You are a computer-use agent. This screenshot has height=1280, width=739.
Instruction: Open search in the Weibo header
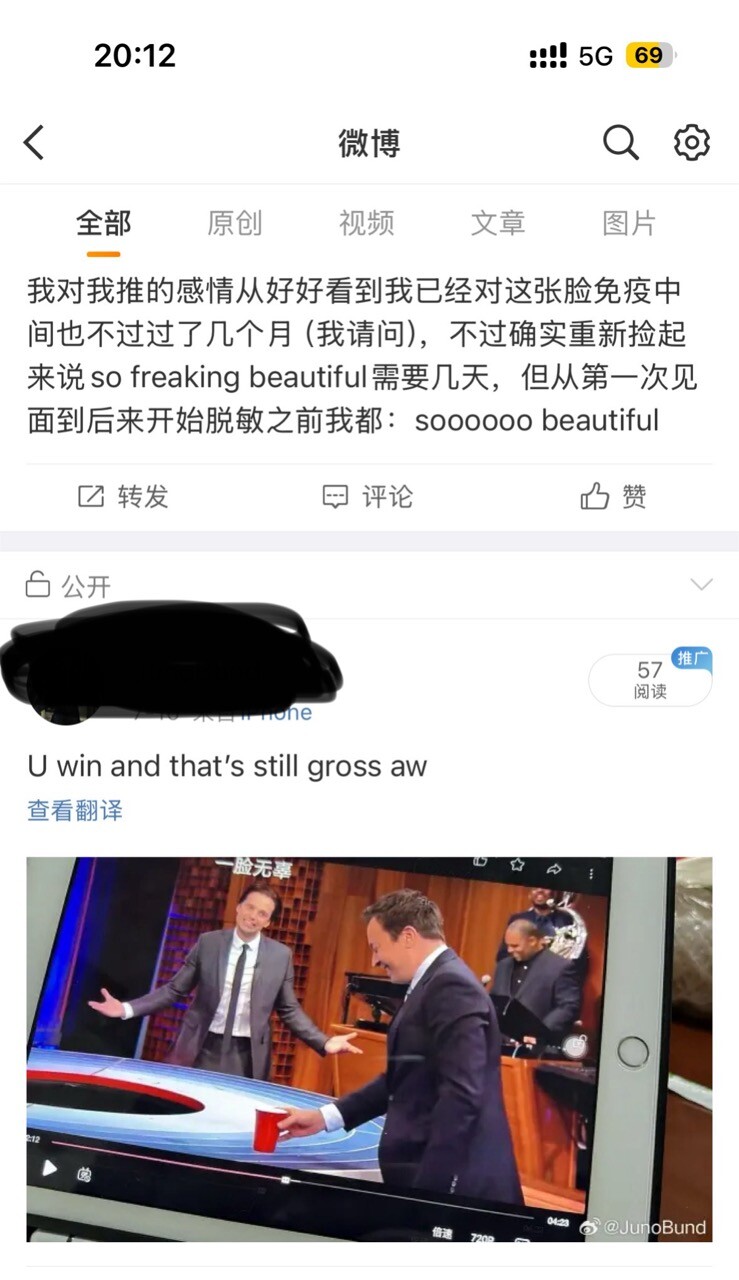pyautogui.click(x=620, y=143)
